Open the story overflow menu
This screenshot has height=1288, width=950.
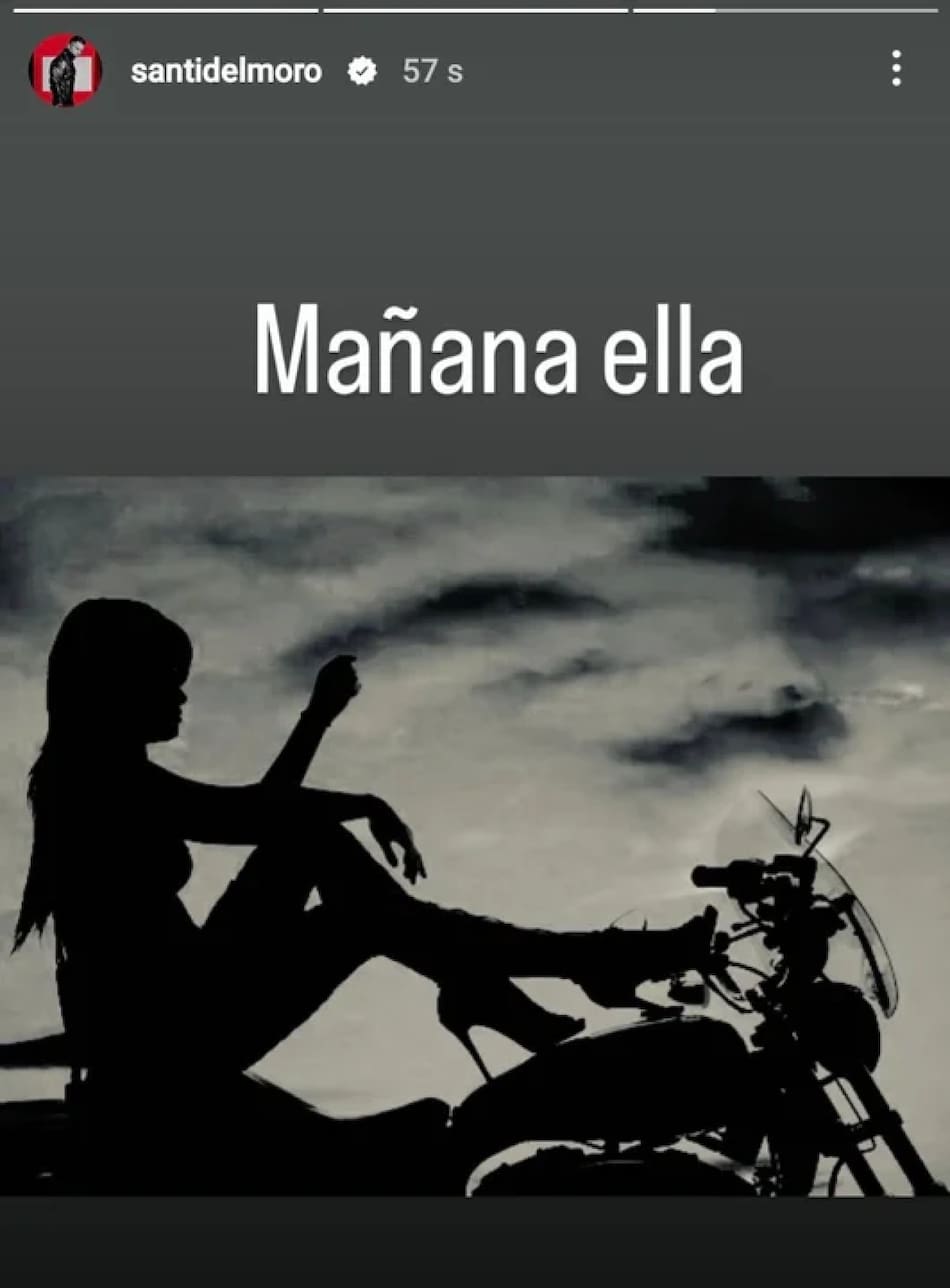(x=895, y=68)
